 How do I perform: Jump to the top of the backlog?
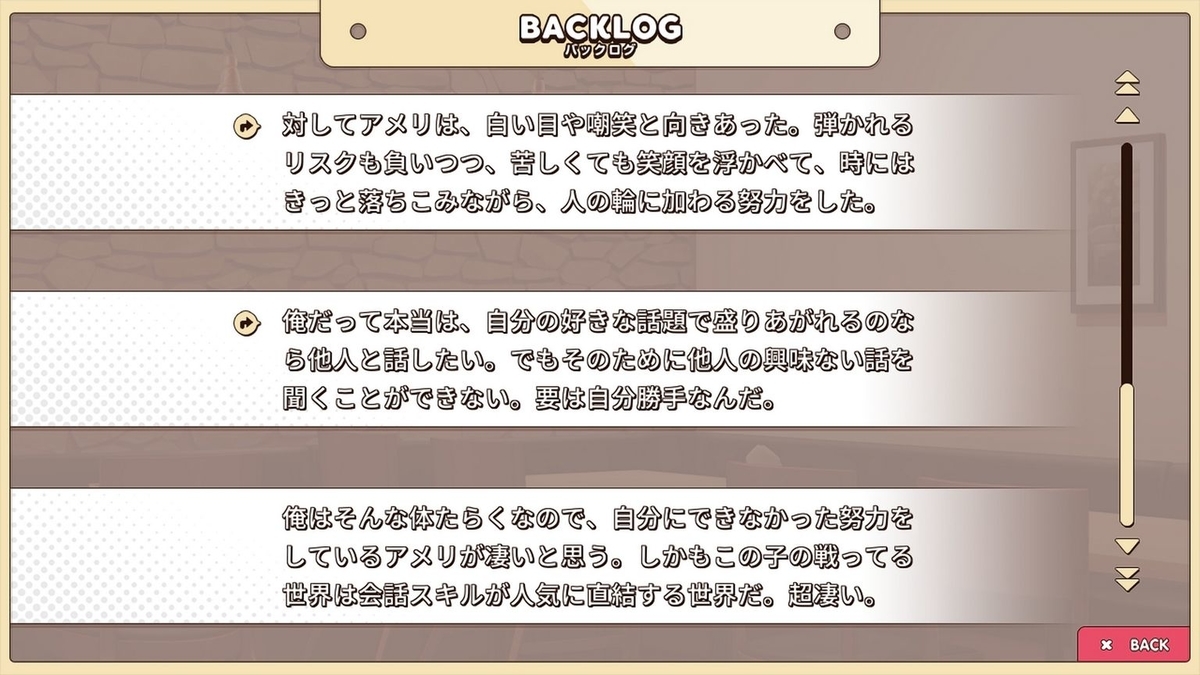1127,80
